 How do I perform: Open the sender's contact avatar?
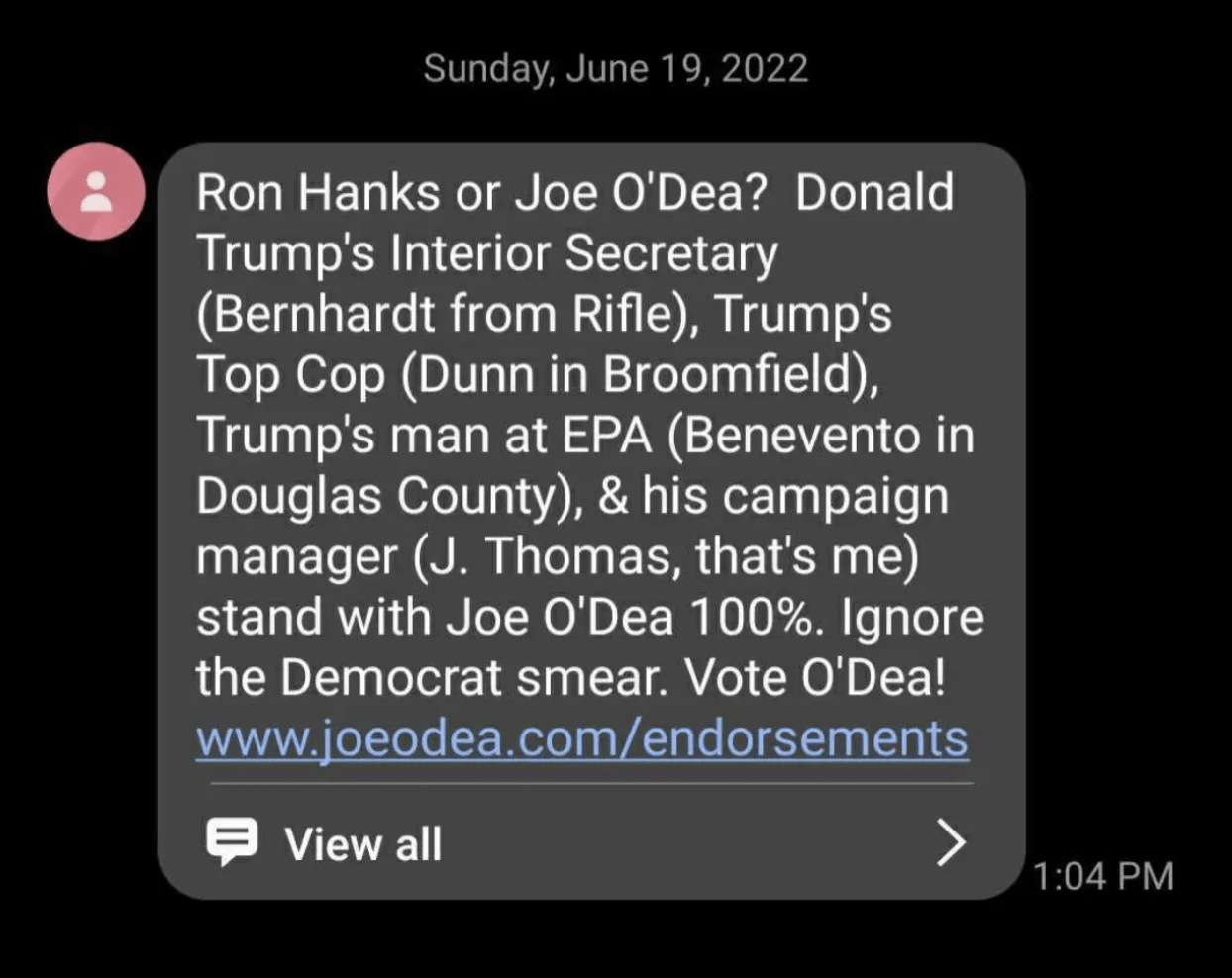tap(96, 191)
